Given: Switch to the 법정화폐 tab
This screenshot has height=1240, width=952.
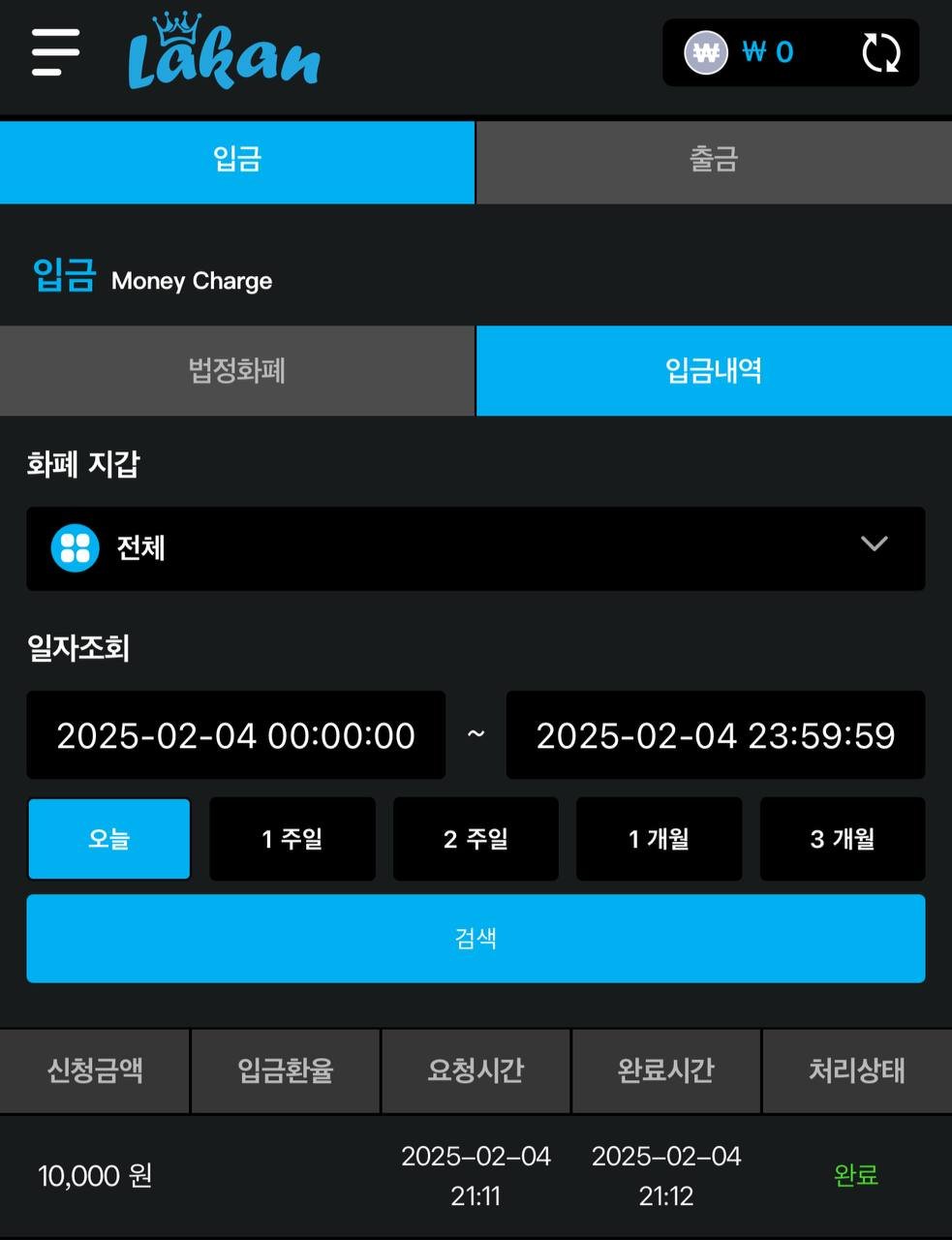Looking at the screenshot, I should (x=237, y=371).
